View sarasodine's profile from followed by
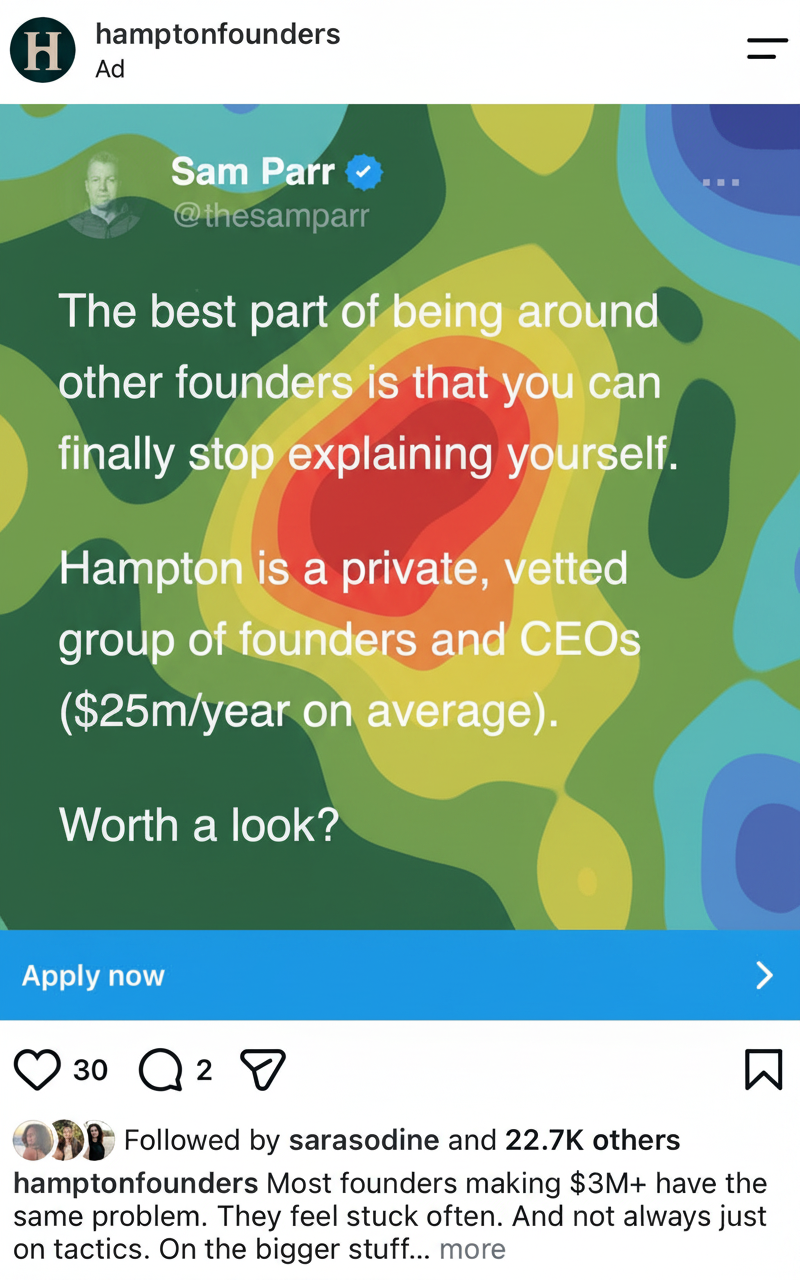 (364, 1140)
